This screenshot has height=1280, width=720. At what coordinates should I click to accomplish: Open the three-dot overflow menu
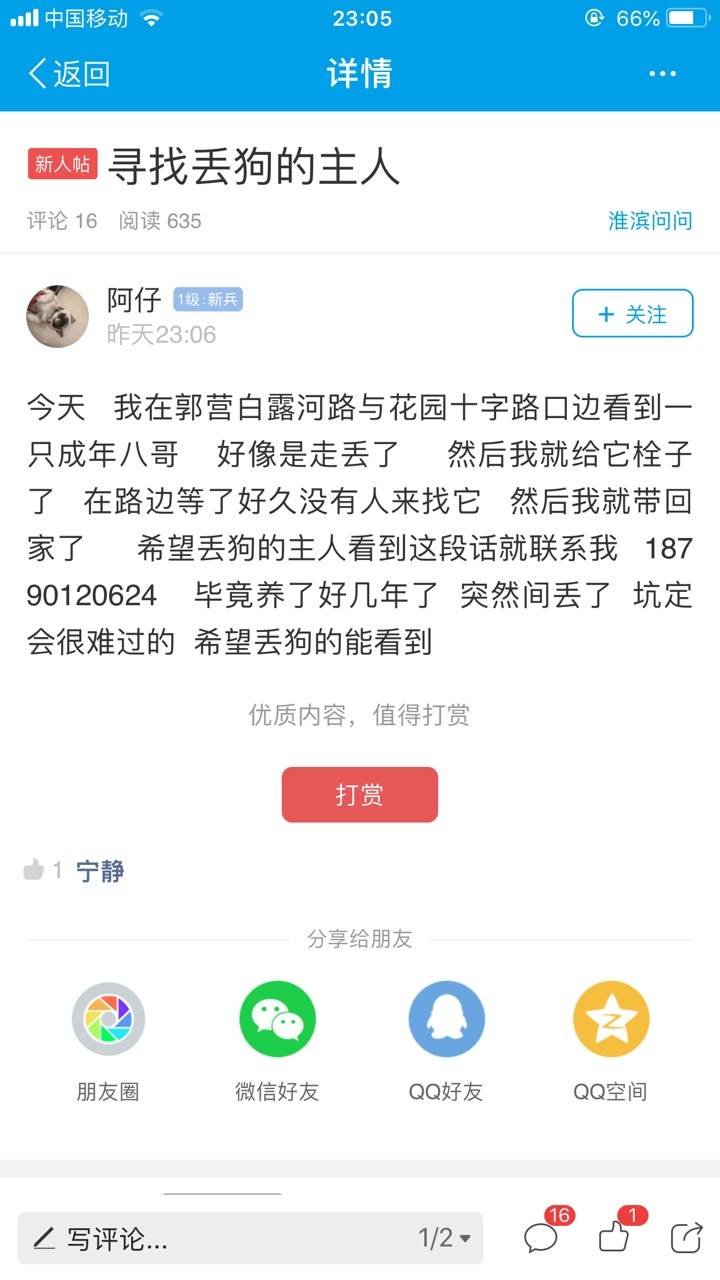[x=662, y=74]
